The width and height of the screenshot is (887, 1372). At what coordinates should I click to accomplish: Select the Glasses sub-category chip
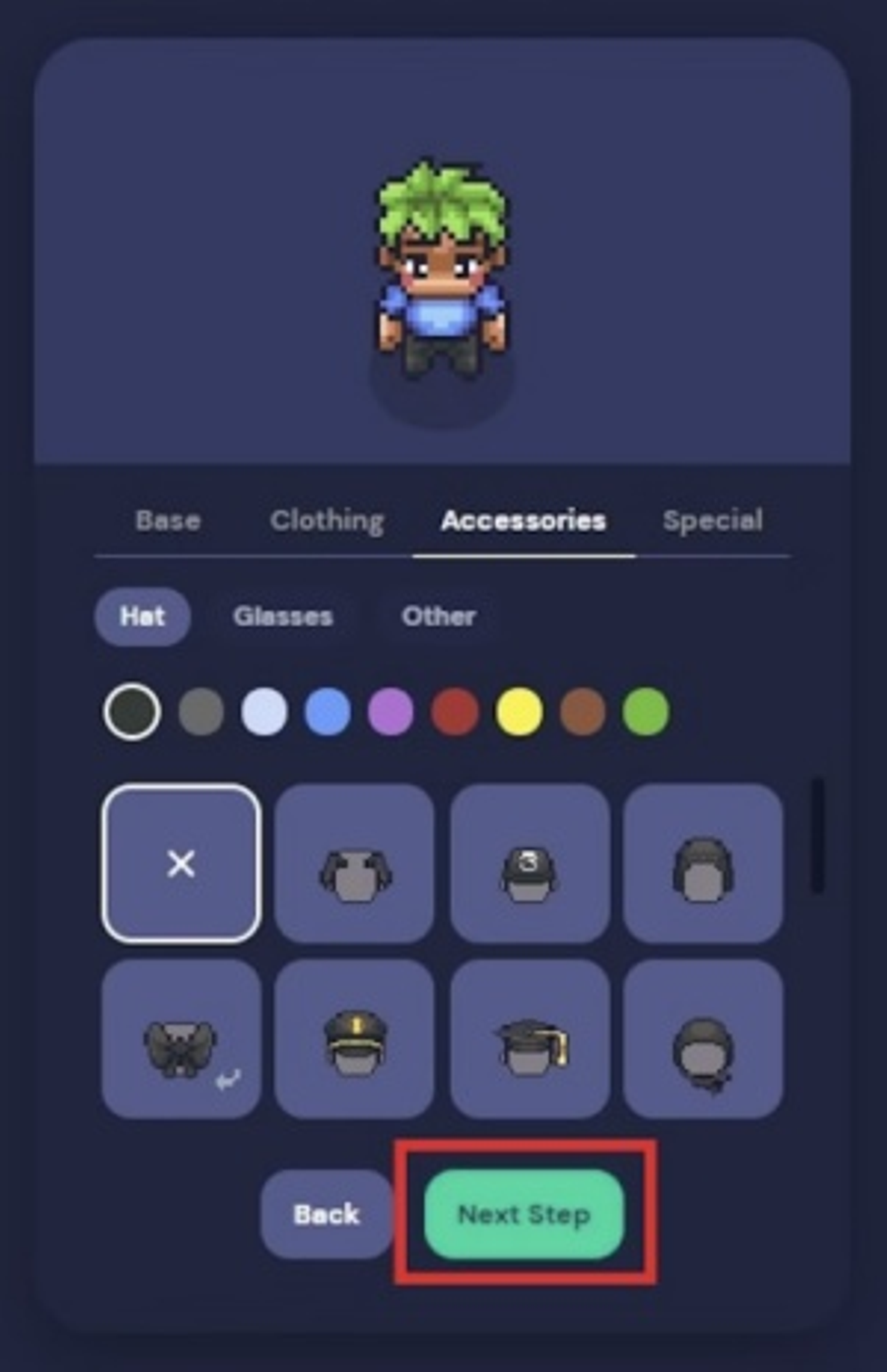(x=283, y=616)
